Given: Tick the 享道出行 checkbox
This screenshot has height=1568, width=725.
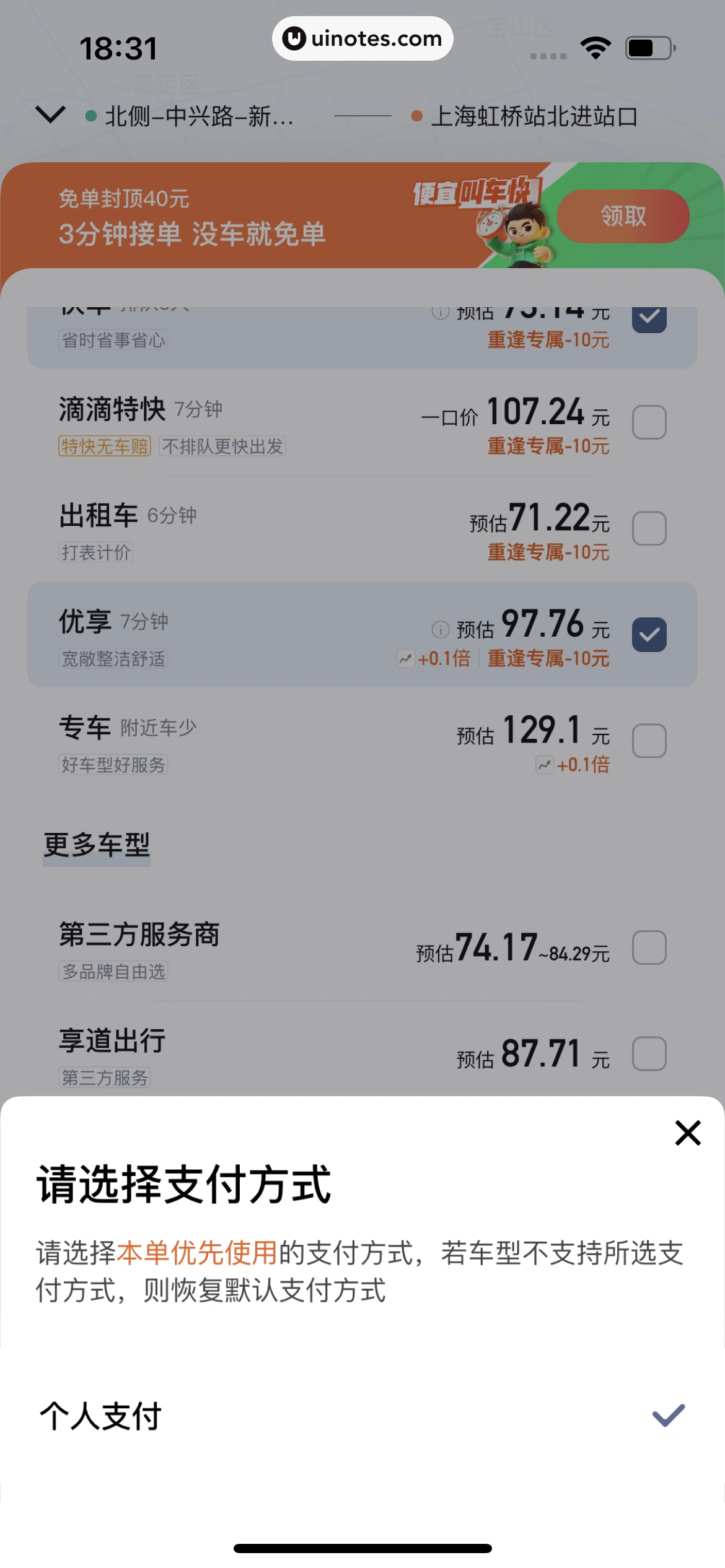Looking at the screenshot, I should click(x=649, y=1053).
